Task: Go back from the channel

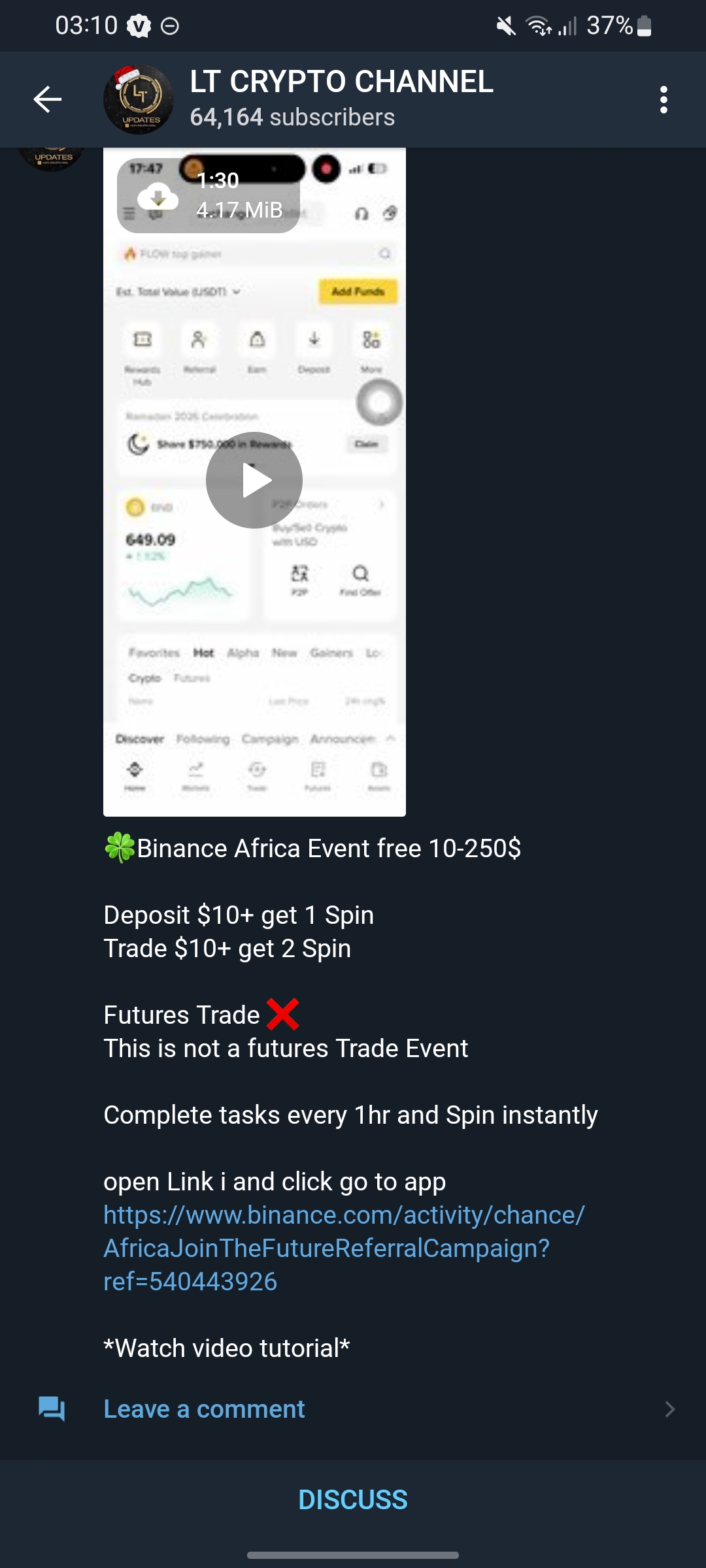Action: click(x=47, y=99)
